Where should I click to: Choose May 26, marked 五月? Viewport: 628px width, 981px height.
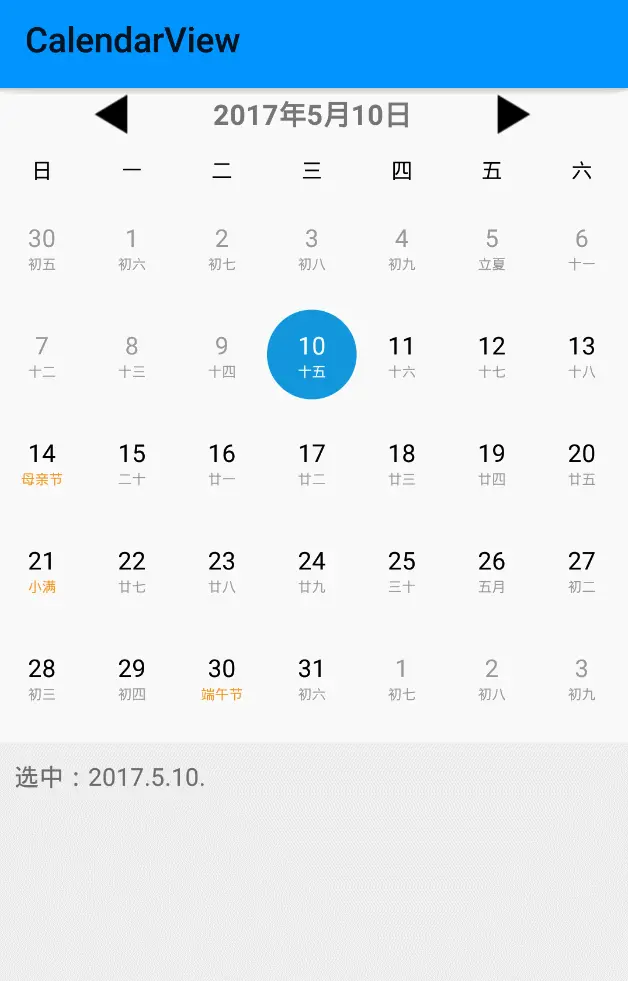tap(492, 571)
